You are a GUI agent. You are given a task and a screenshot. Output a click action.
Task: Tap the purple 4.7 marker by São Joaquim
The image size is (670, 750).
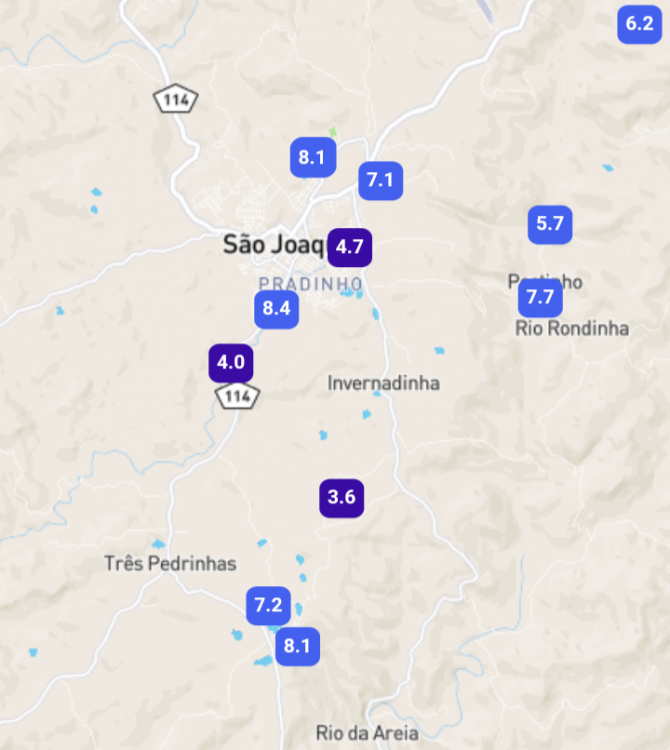point(350,246)
